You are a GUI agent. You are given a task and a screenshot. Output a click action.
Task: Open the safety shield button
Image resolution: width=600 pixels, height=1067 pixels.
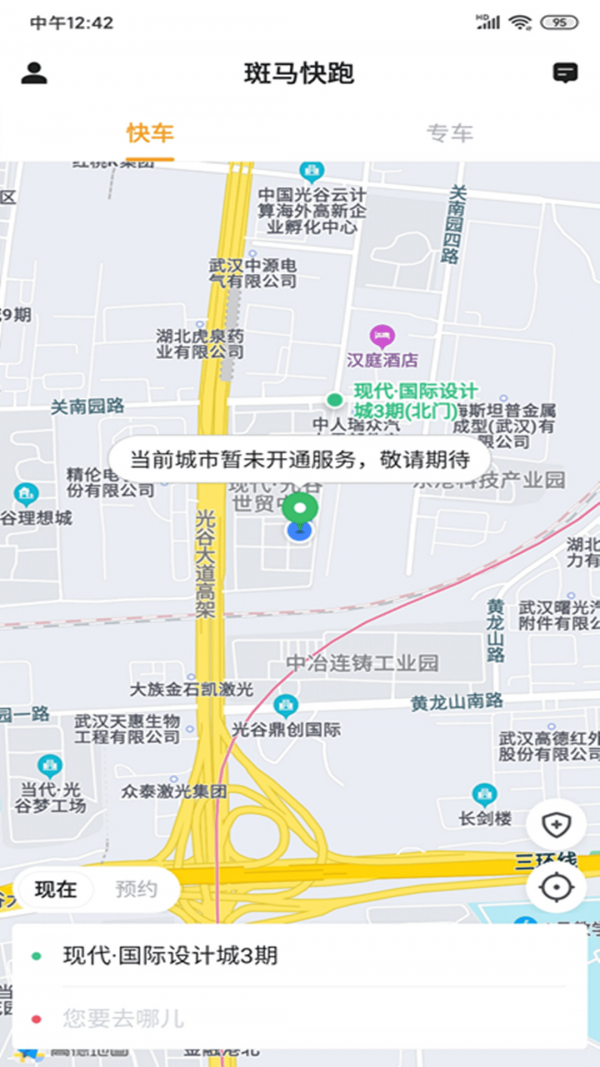click(x=556, y=825)
